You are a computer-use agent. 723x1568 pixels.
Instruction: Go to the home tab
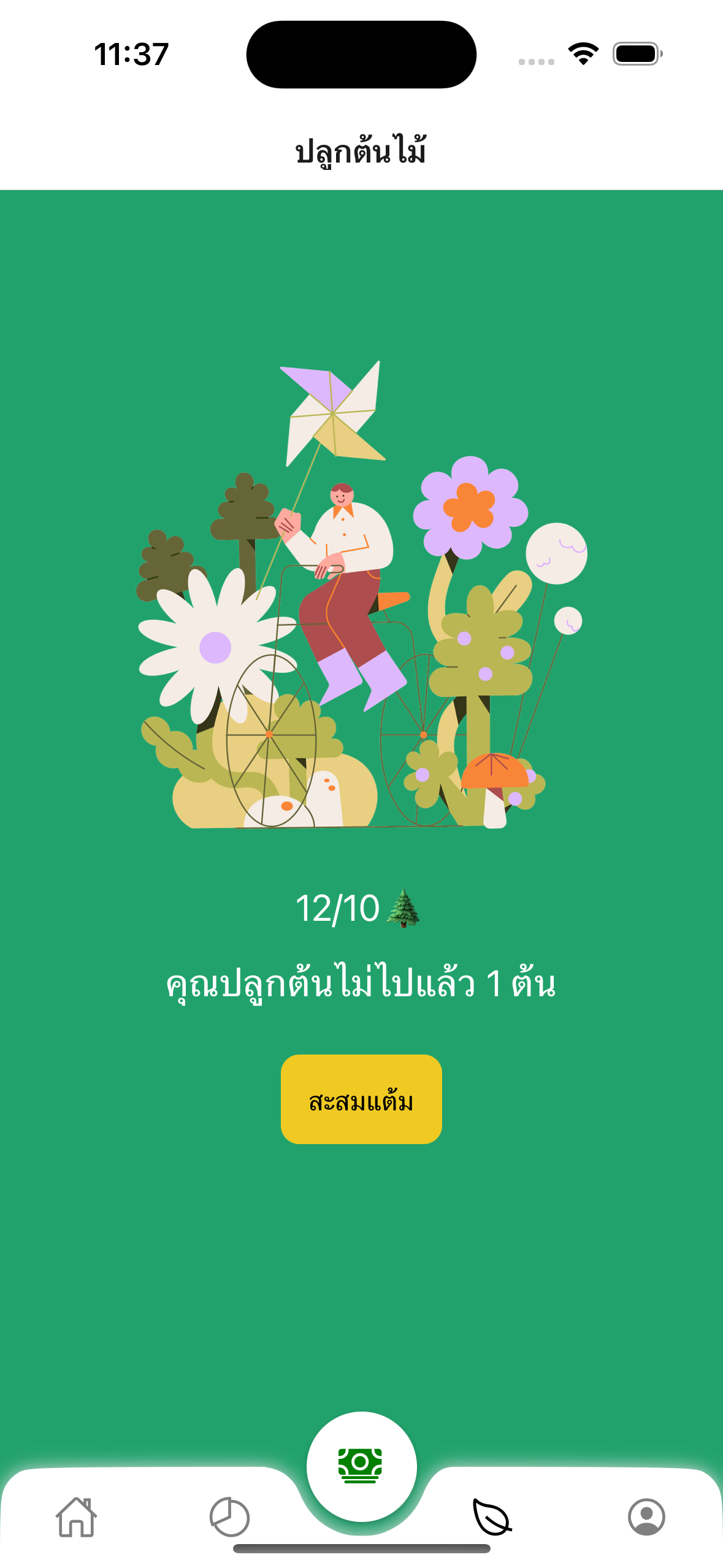[76, 1517]
